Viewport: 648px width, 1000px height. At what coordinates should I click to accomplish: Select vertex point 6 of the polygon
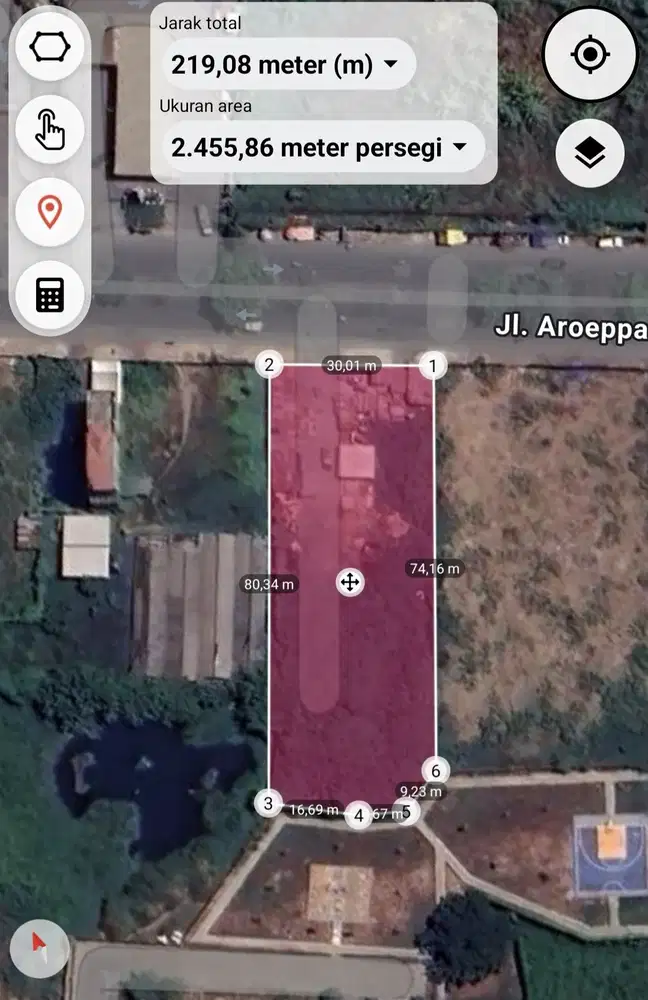click(x=435, y=770)
